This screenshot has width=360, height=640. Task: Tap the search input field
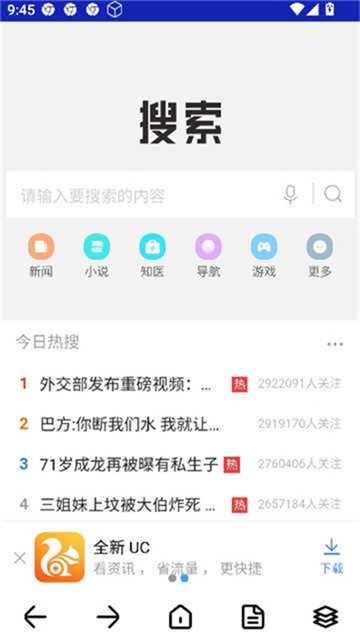coord(147,195)
